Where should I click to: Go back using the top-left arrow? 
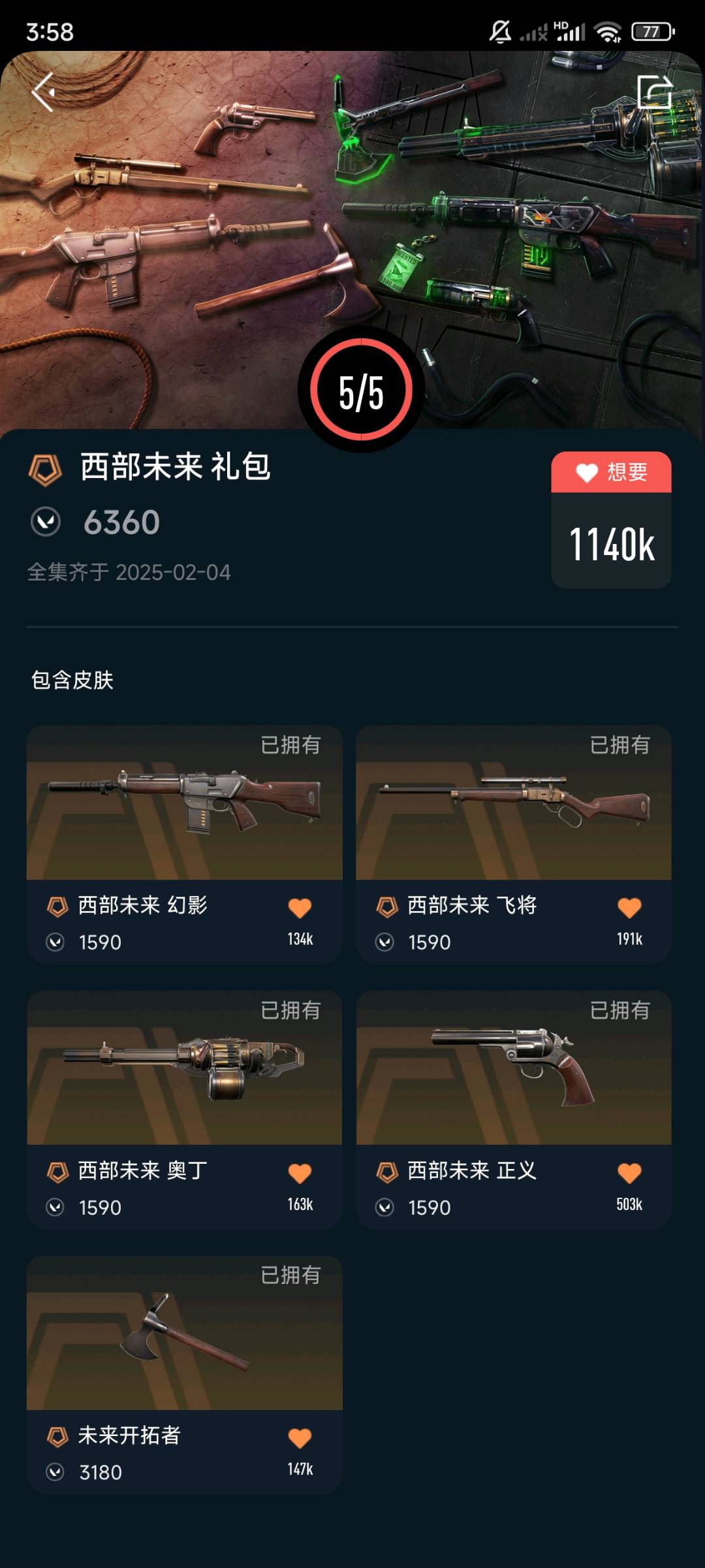[x=43, y=92]
